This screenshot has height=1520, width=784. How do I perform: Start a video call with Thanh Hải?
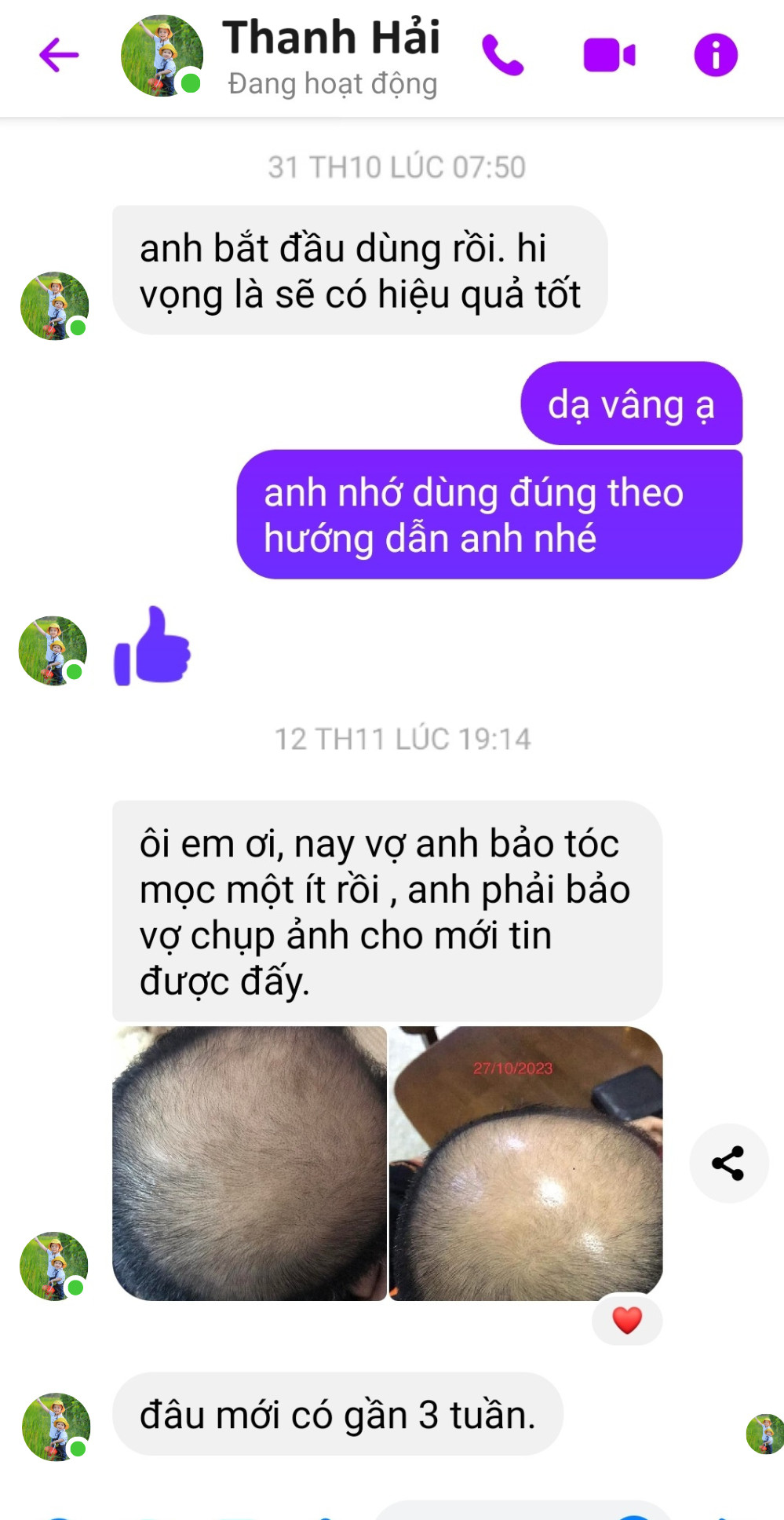click(609, 56)
